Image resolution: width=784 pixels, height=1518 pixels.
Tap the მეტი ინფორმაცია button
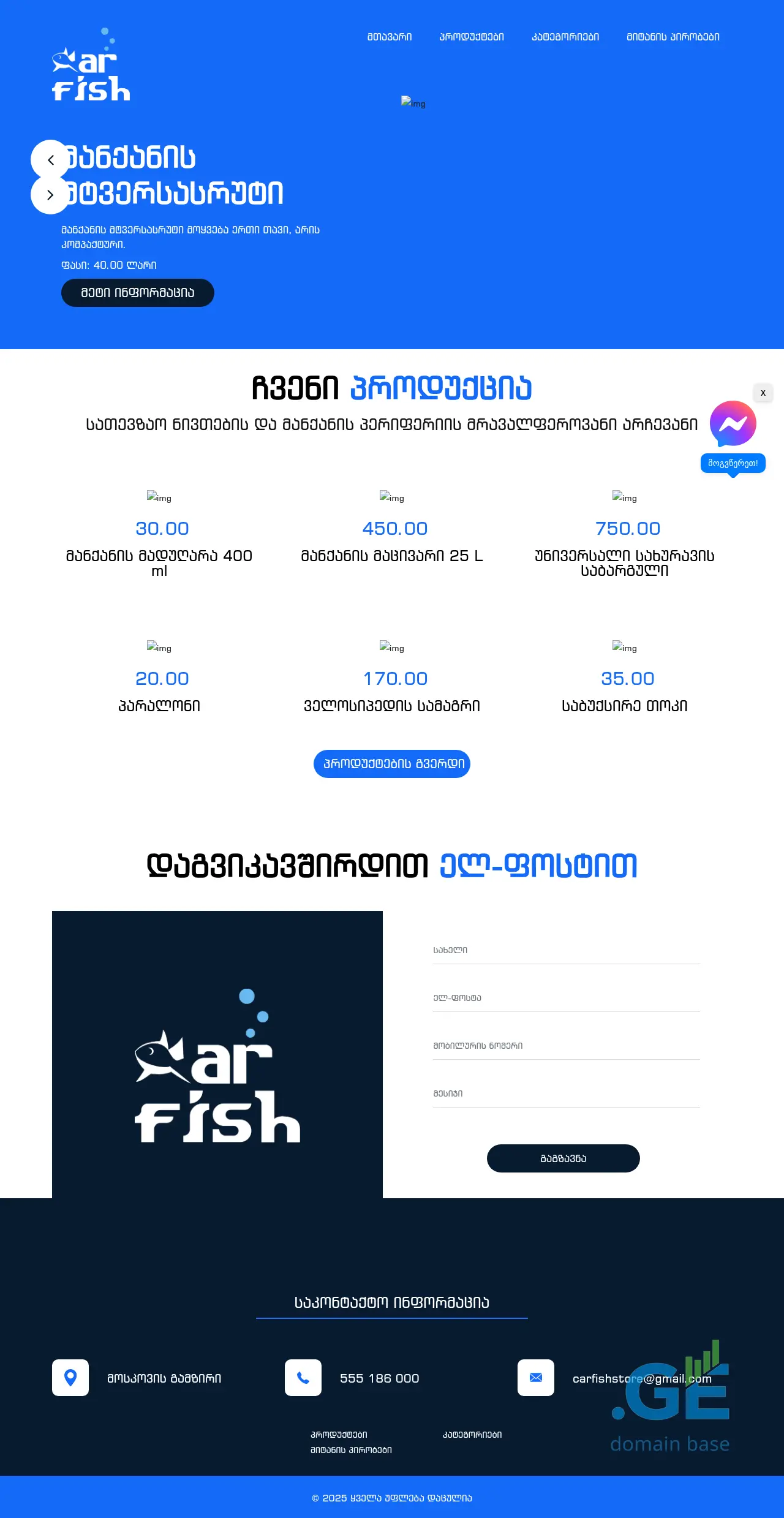138,293
